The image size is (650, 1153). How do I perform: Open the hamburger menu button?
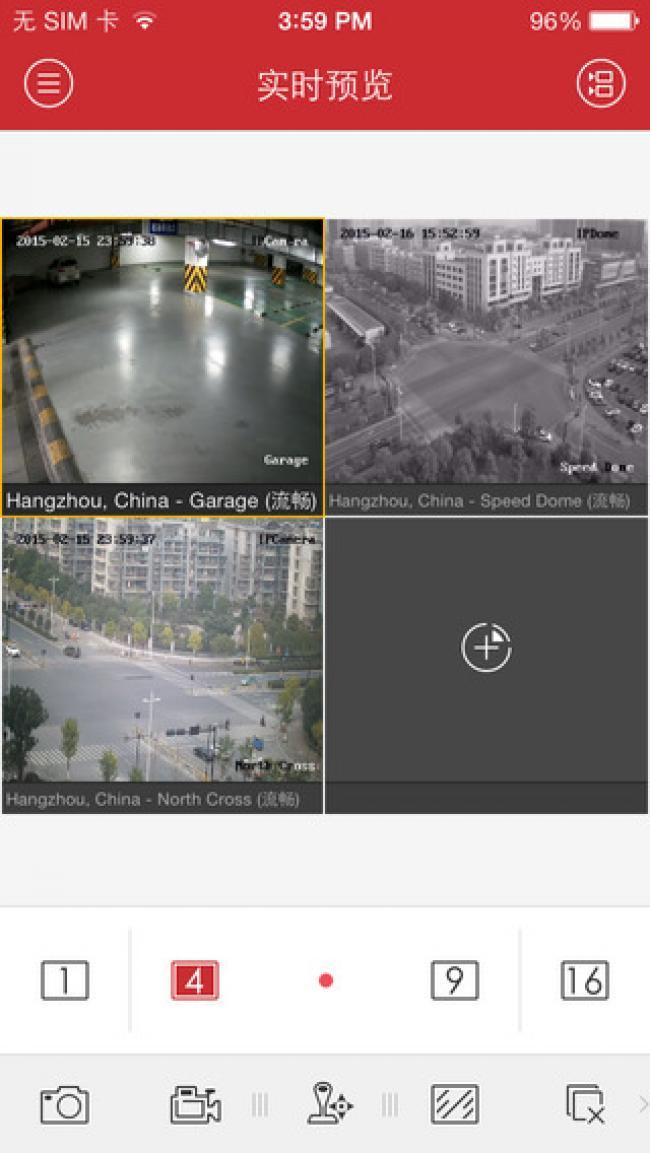pyautogui.click(x=48, y=84)
